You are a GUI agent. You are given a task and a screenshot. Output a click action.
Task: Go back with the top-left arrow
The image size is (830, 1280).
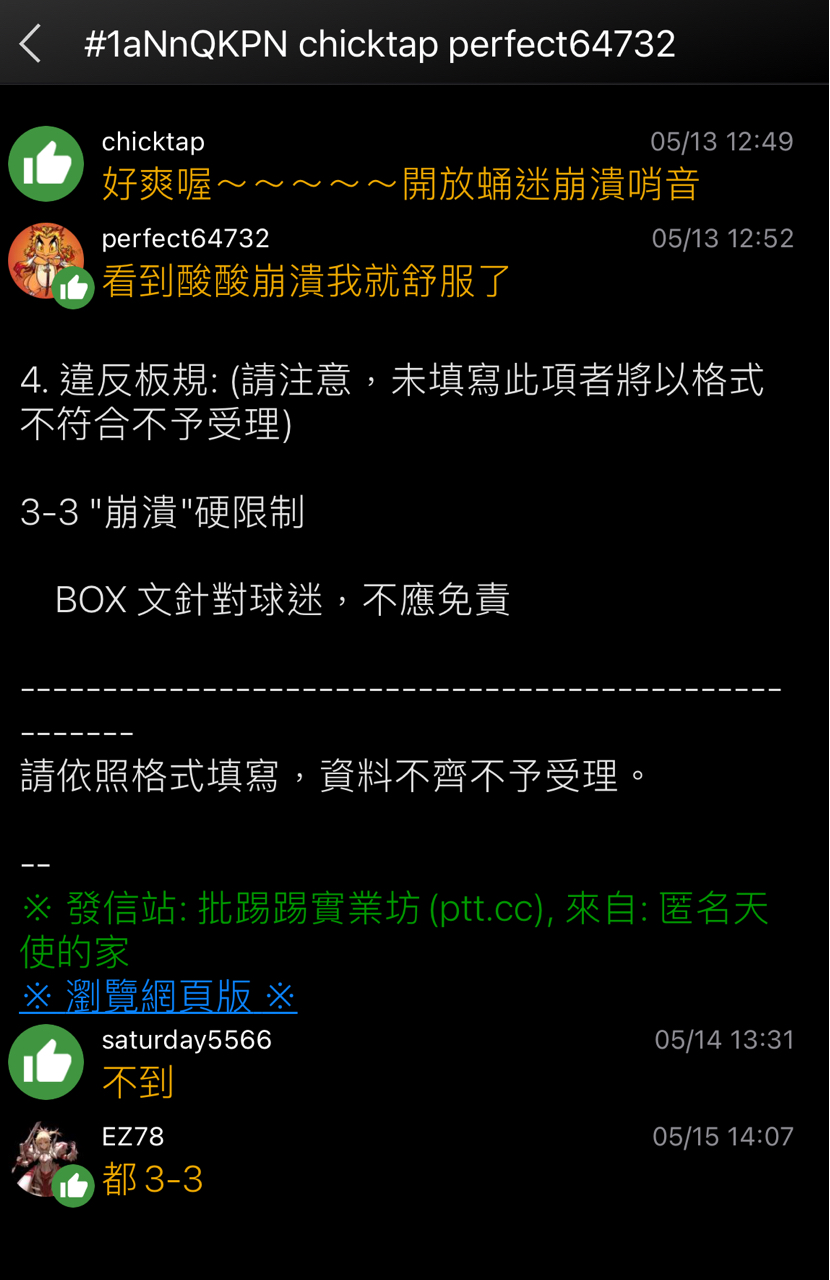point(31,44)
